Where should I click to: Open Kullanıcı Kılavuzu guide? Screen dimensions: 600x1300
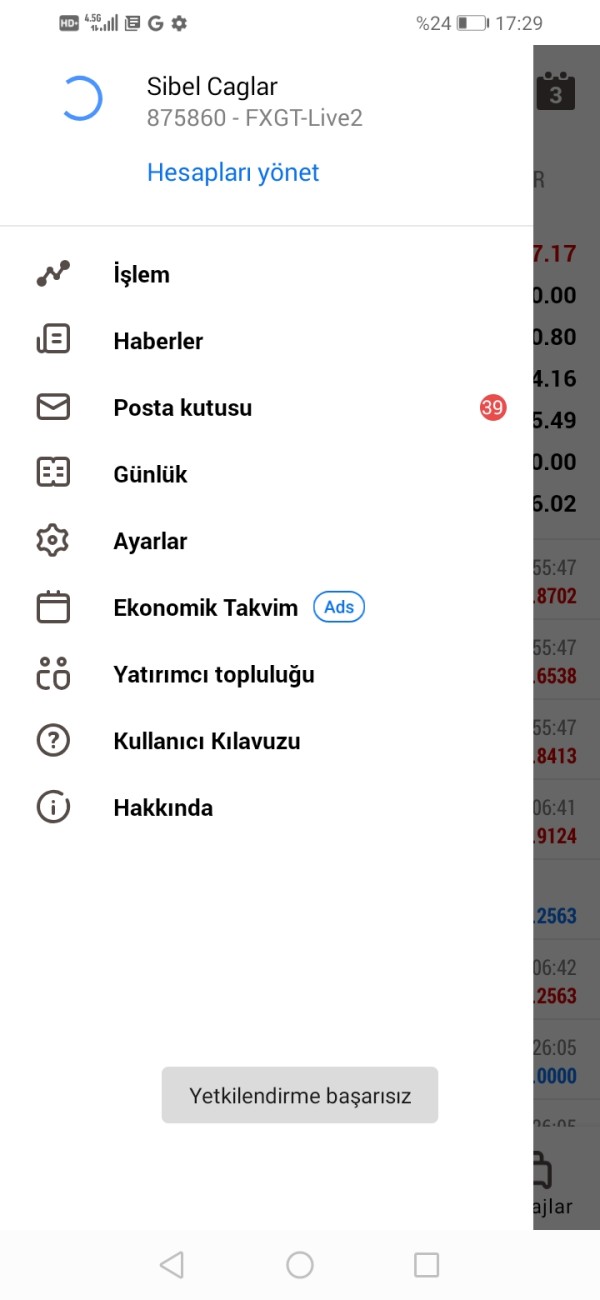pos(207,741)
